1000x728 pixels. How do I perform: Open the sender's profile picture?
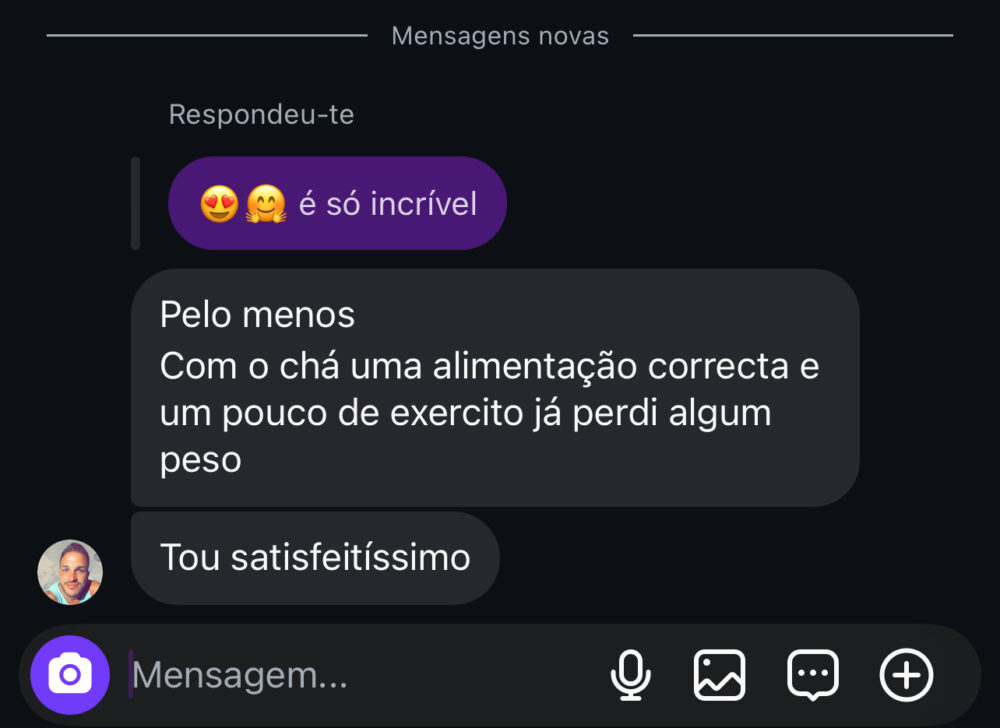[70, 573]
